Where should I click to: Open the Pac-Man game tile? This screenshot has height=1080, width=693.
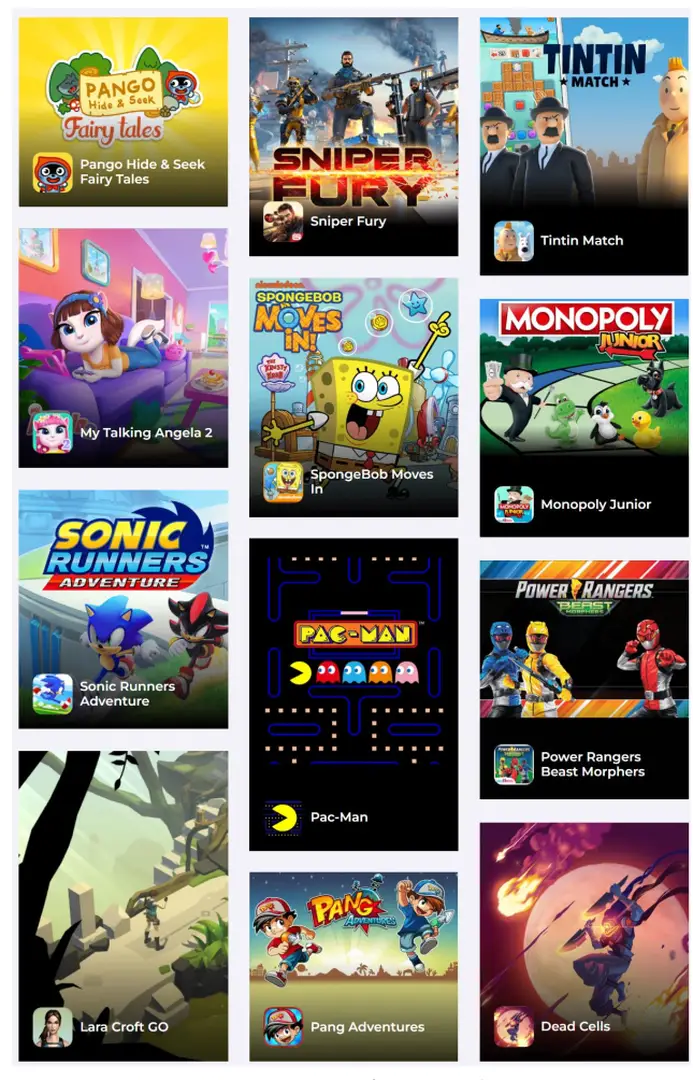click(353, 694)
